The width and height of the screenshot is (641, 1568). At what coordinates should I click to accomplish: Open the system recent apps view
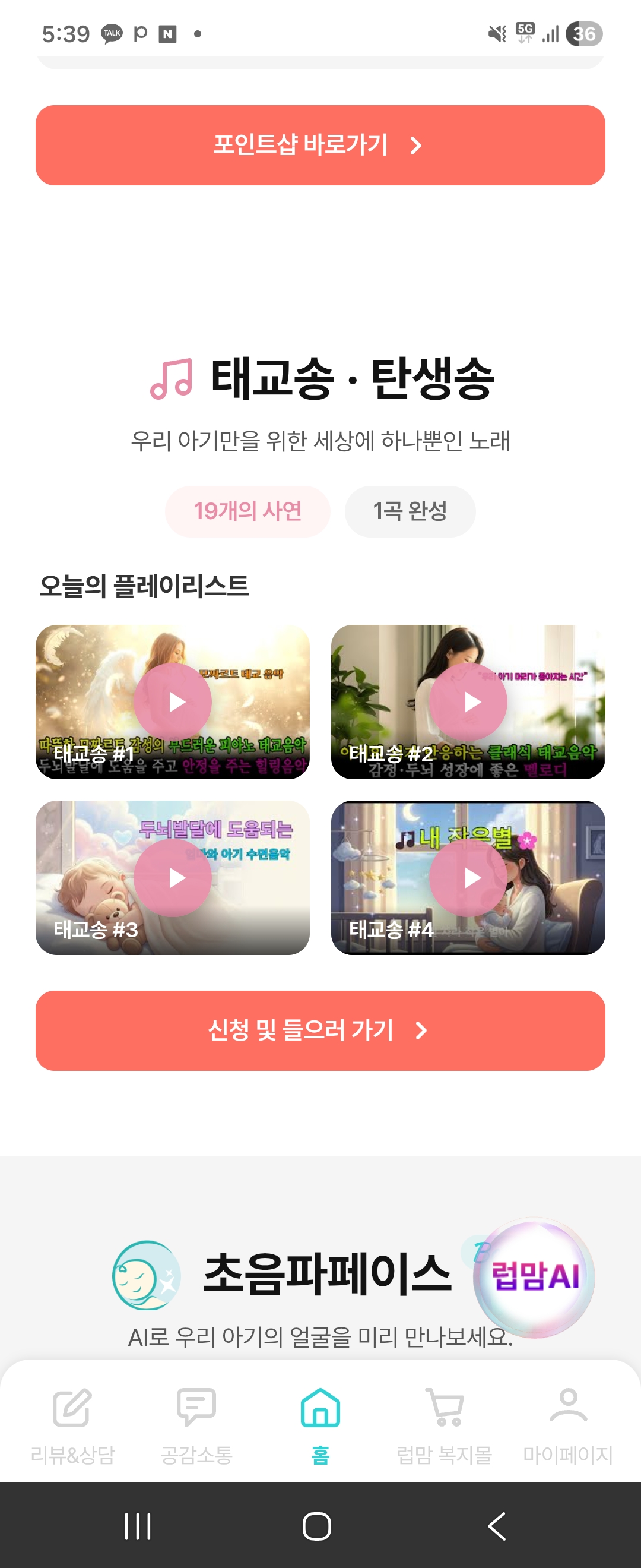pos(138,1526)
